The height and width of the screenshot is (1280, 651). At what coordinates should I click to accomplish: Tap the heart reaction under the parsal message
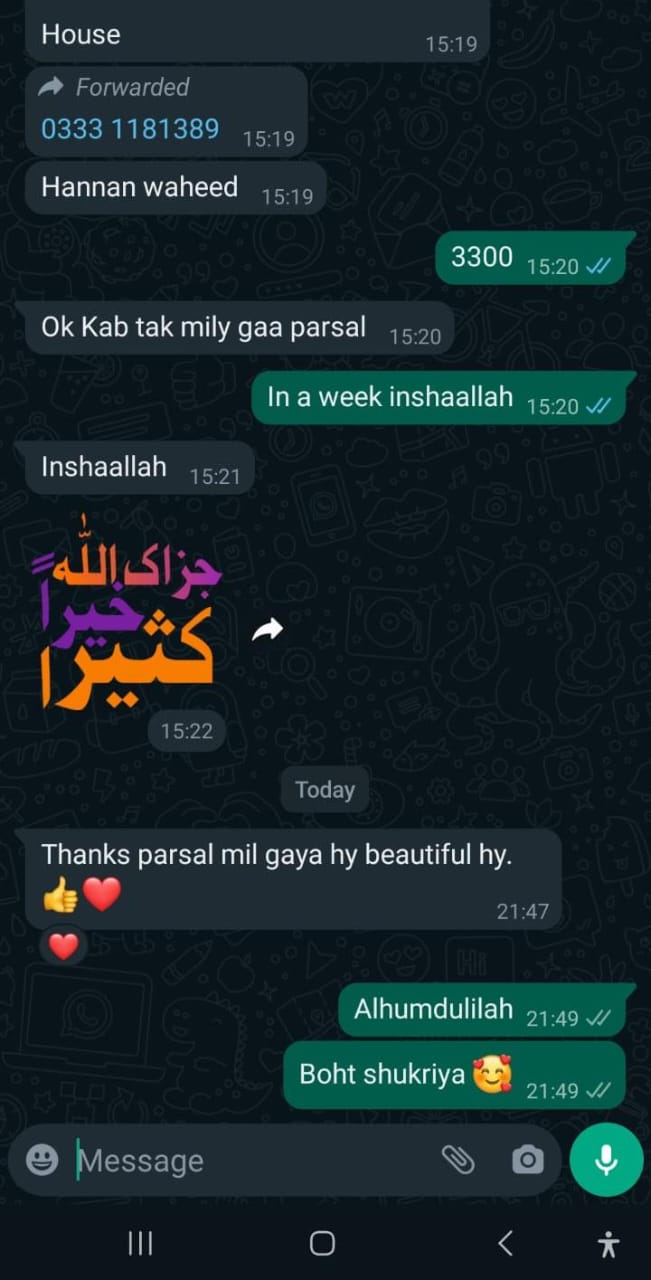tap(63, 945)
